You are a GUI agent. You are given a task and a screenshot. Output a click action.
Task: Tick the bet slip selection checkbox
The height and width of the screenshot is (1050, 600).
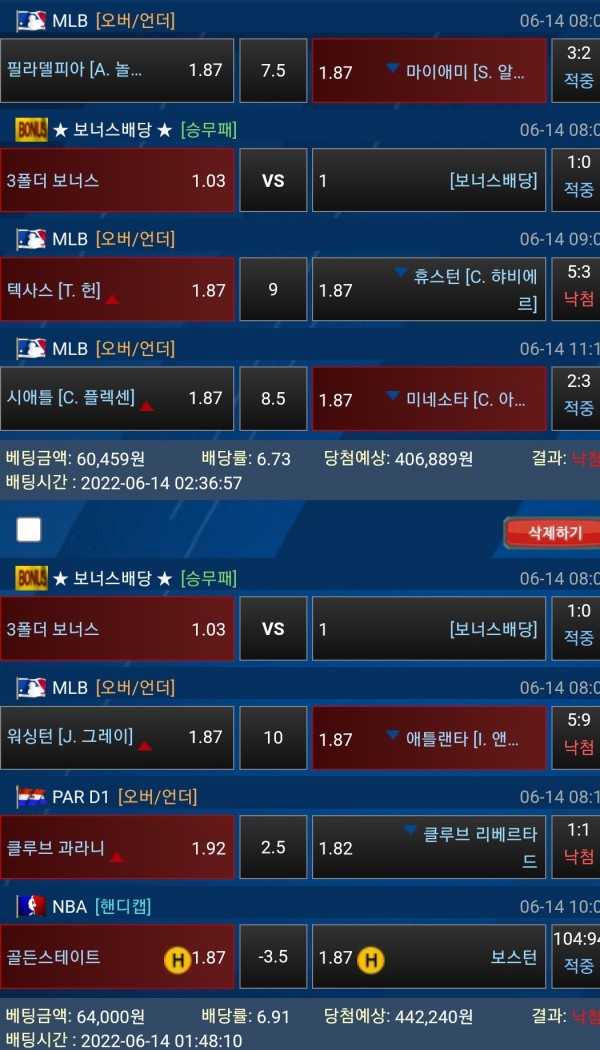[29, 529]
